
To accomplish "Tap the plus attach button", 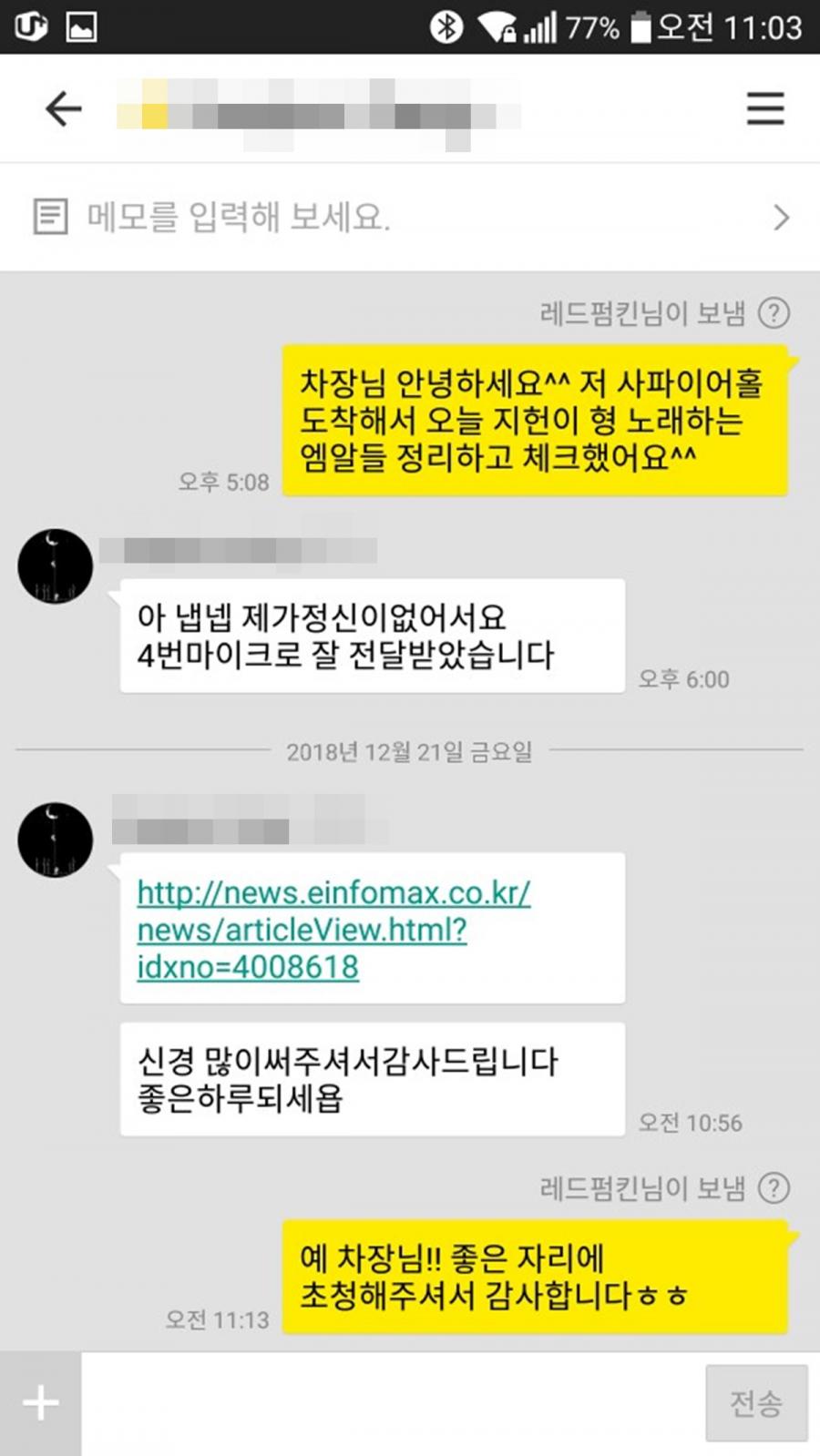I will [x=41, y=1403].
